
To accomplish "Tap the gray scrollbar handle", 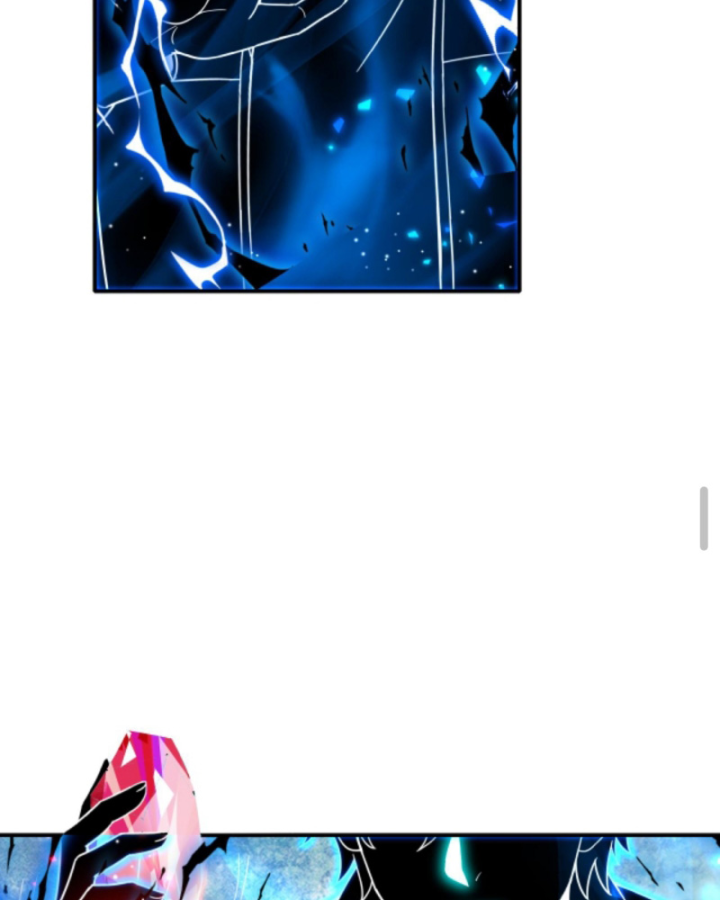I will (x=704, y=518).
